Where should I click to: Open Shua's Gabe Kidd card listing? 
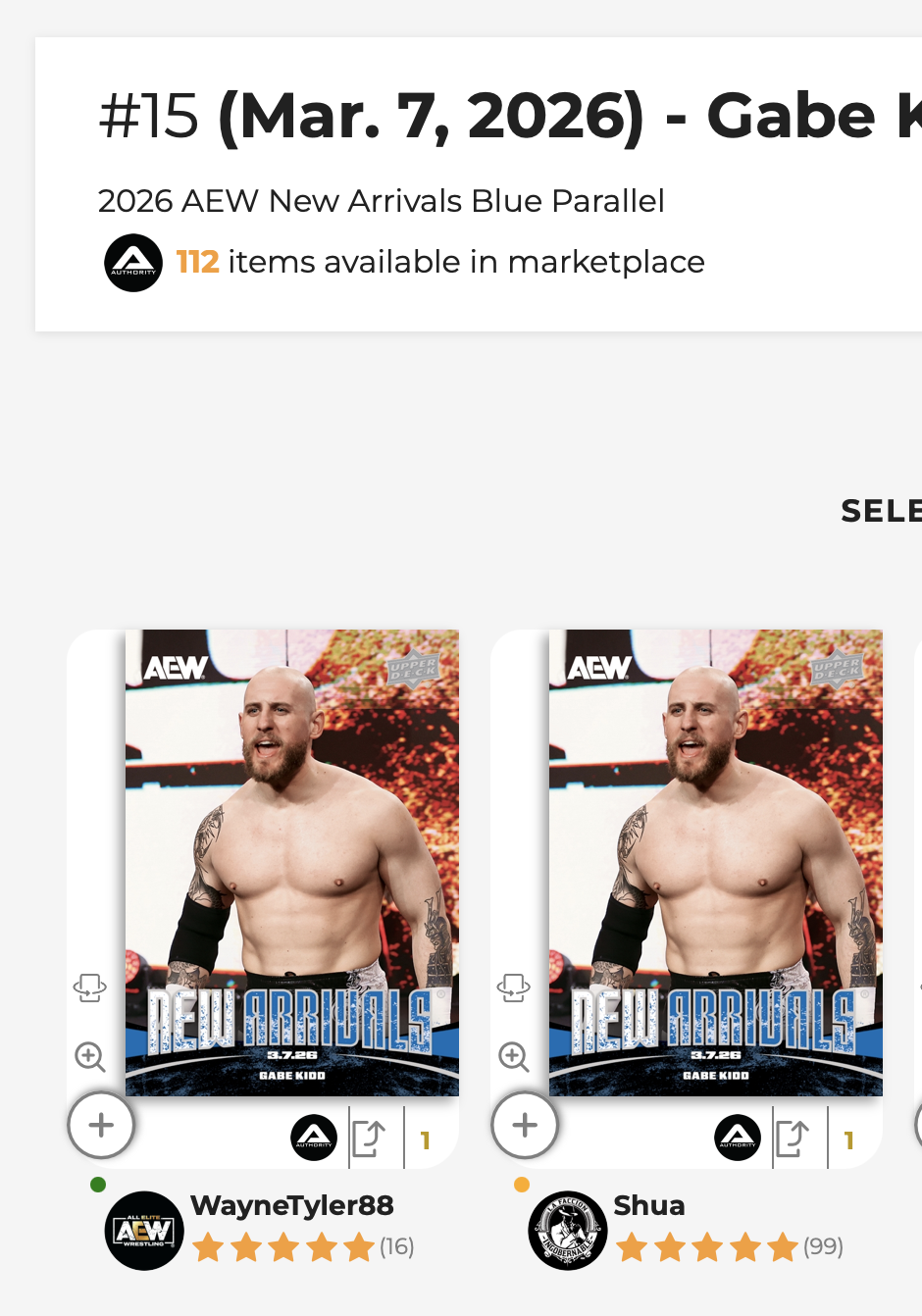(715, 862)
